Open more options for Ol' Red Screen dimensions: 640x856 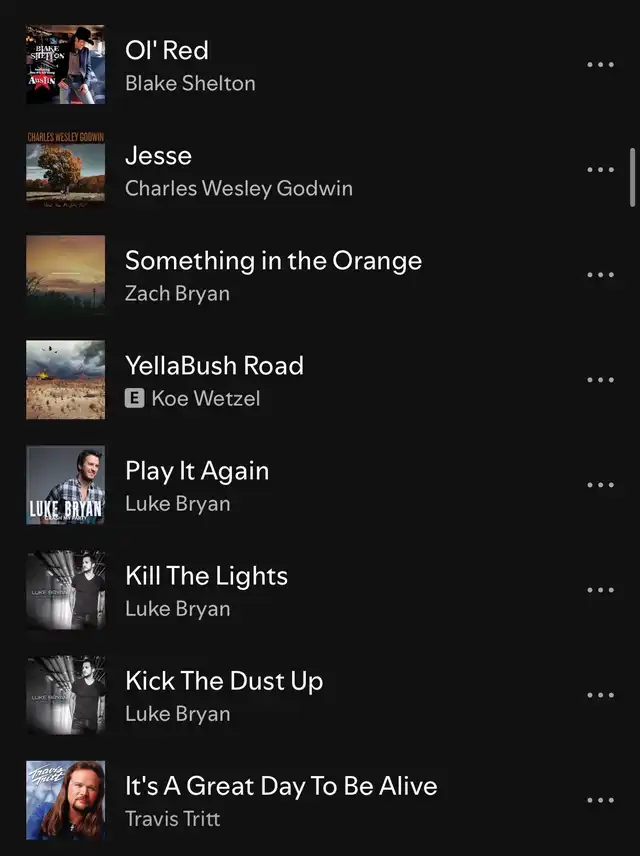click(x=600, y=65)
